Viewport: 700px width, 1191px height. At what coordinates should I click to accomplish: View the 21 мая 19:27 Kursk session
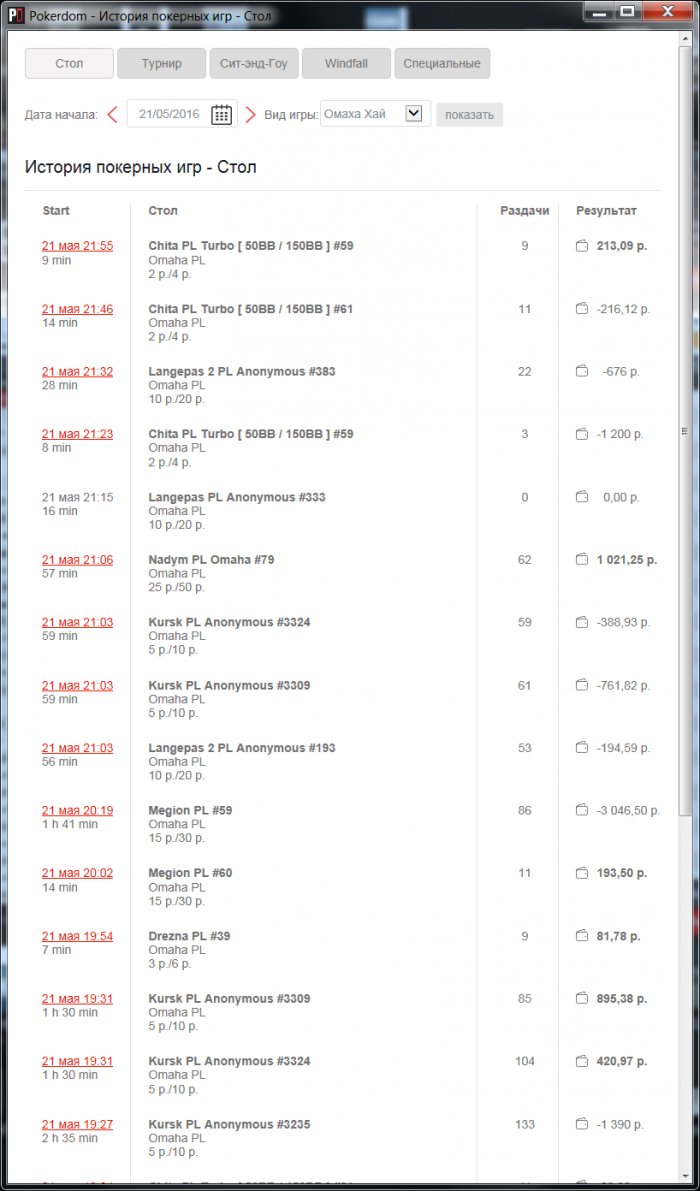tap(77, 1124)
